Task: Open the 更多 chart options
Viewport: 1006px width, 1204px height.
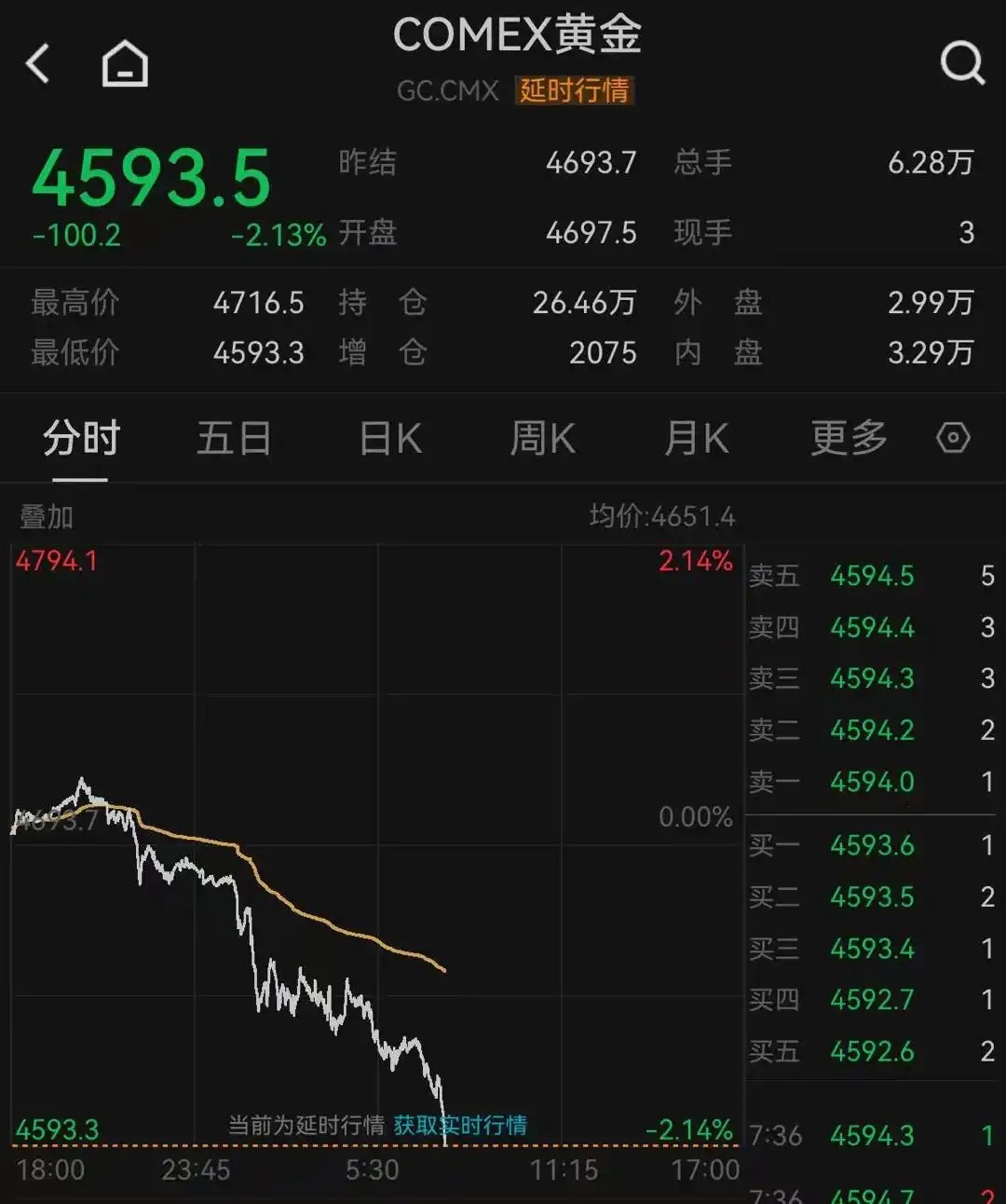Action: click(849, 438)
